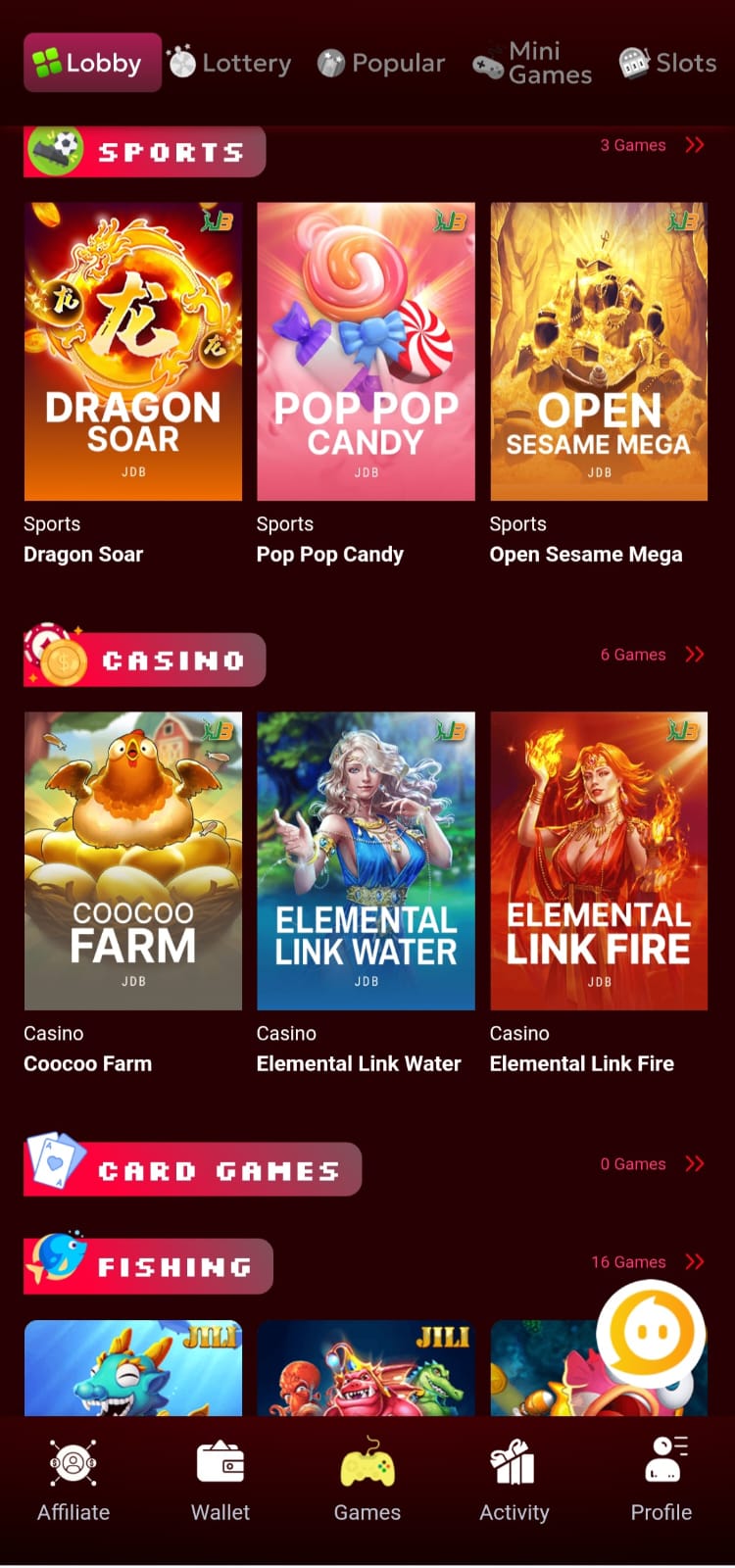Viewport: 735px width, 1568px height.
Task: Select the Lobby tab
Action: click(x=92, y=63)
